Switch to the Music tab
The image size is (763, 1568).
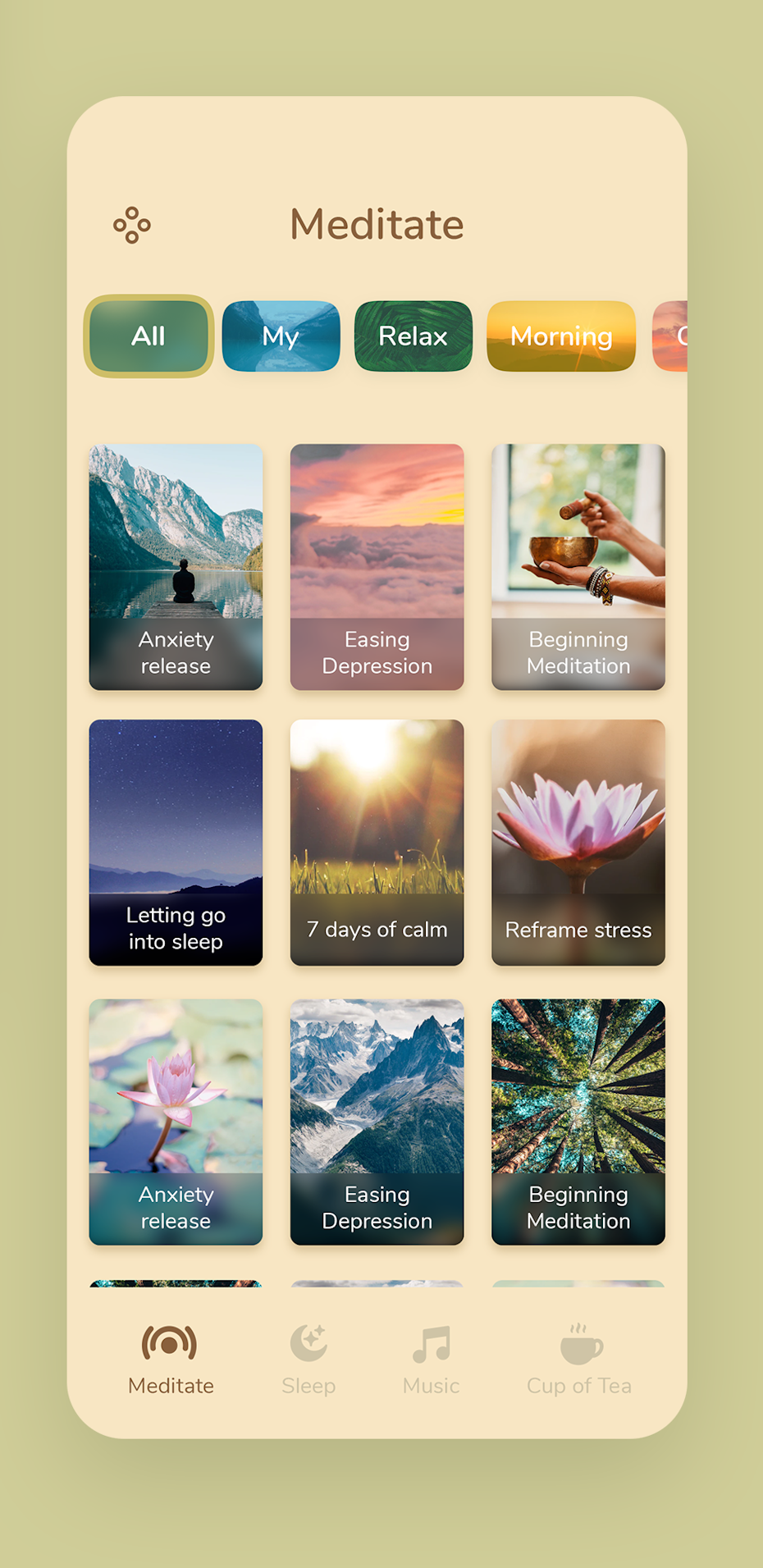432,1360
